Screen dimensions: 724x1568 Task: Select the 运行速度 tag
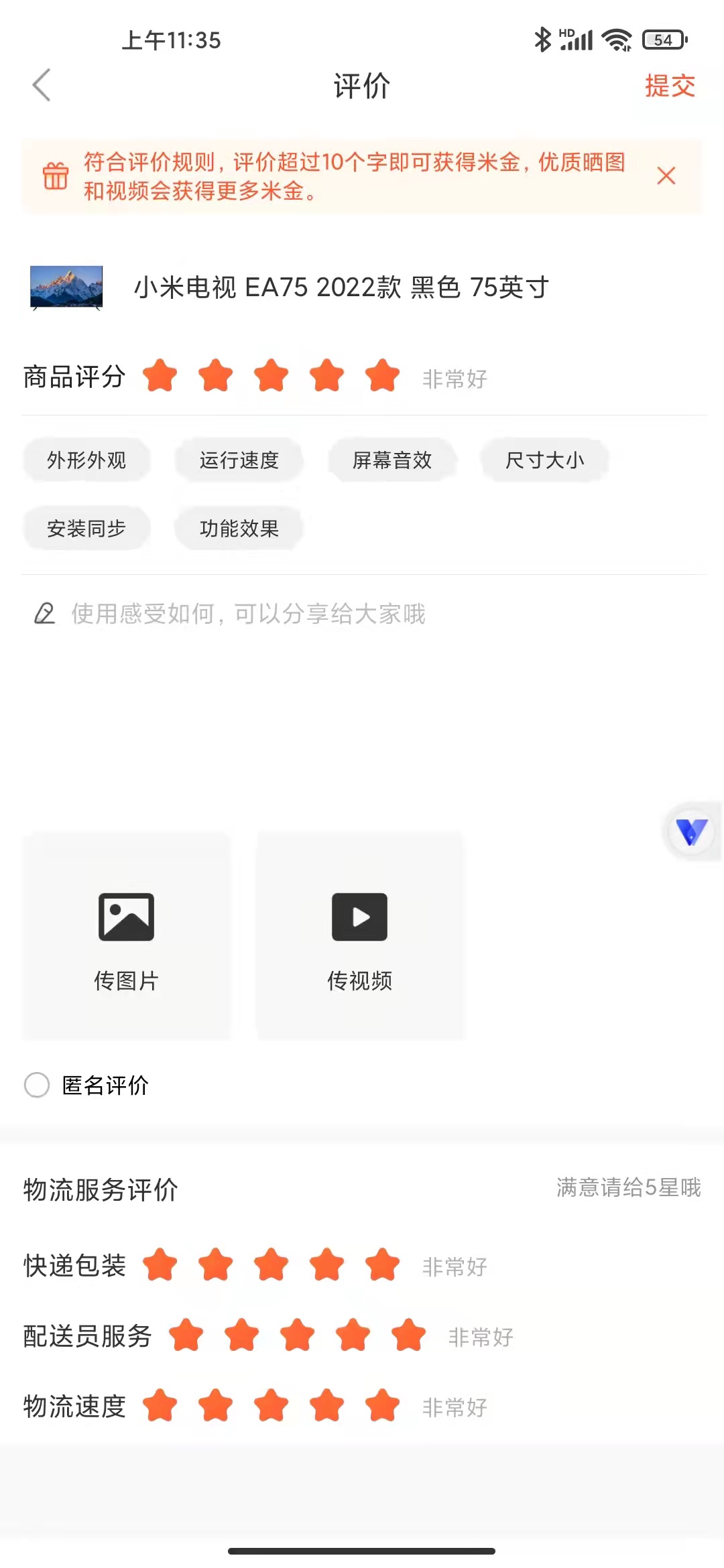click(239, 460)
